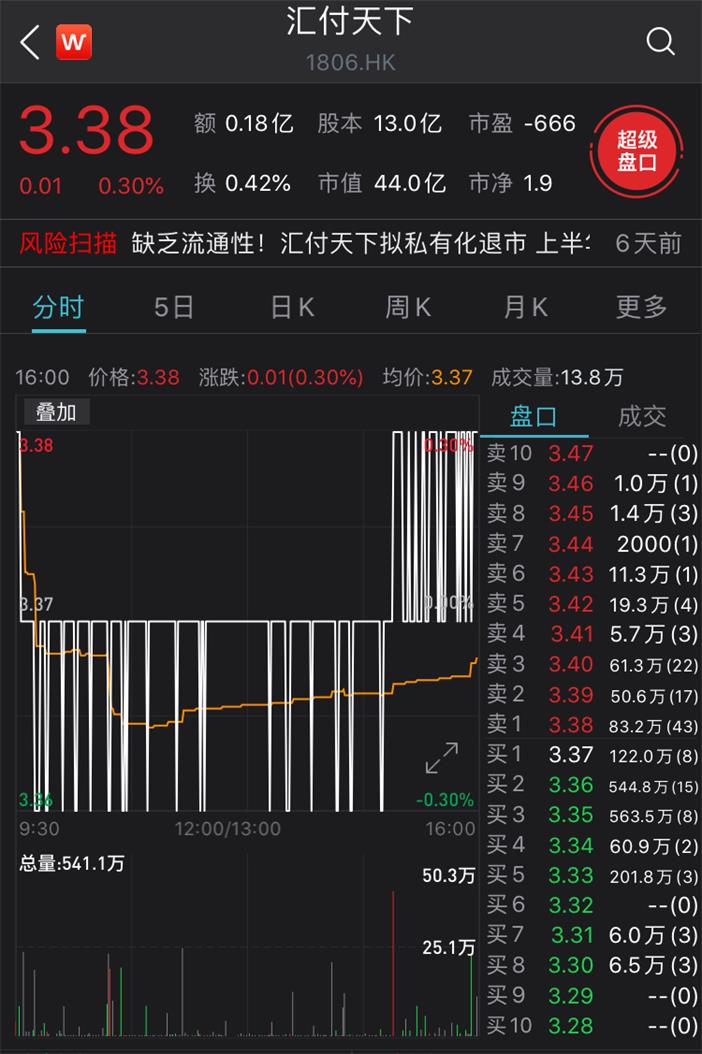Go back using the top-left arrow
Viewport: 702px width, 1054px height.
(30, 42)
